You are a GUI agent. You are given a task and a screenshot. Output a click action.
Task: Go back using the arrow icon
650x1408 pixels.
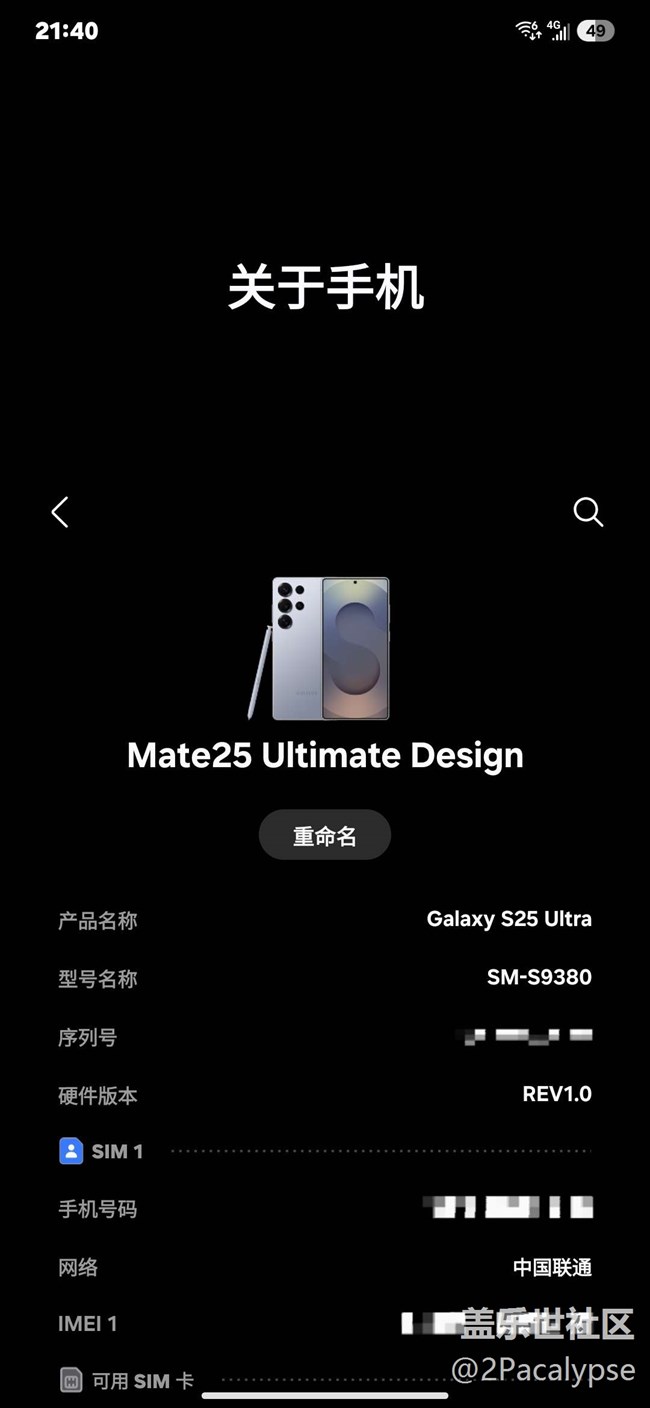pos(60,512)
